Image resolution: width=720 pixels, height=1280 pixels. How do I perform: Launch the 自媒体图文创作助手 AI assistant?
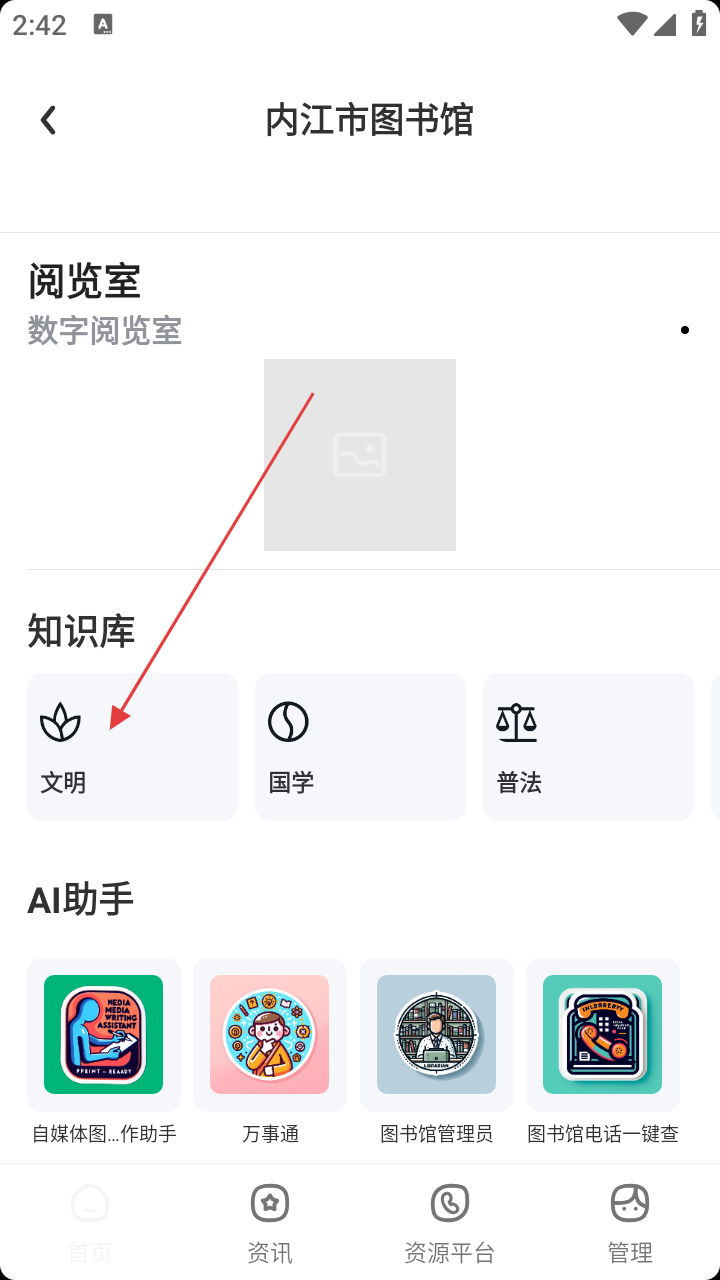(x=104, y=1035)
